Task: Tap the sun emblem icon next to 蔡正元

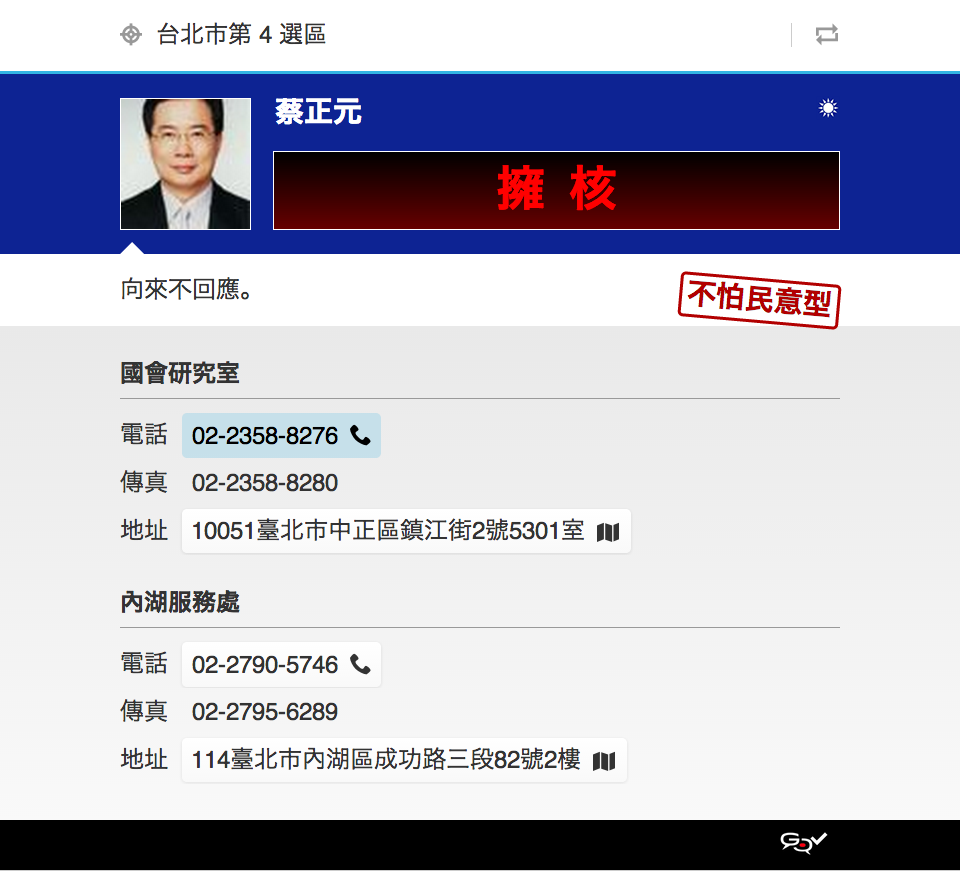Action: [x=828, y=108]
